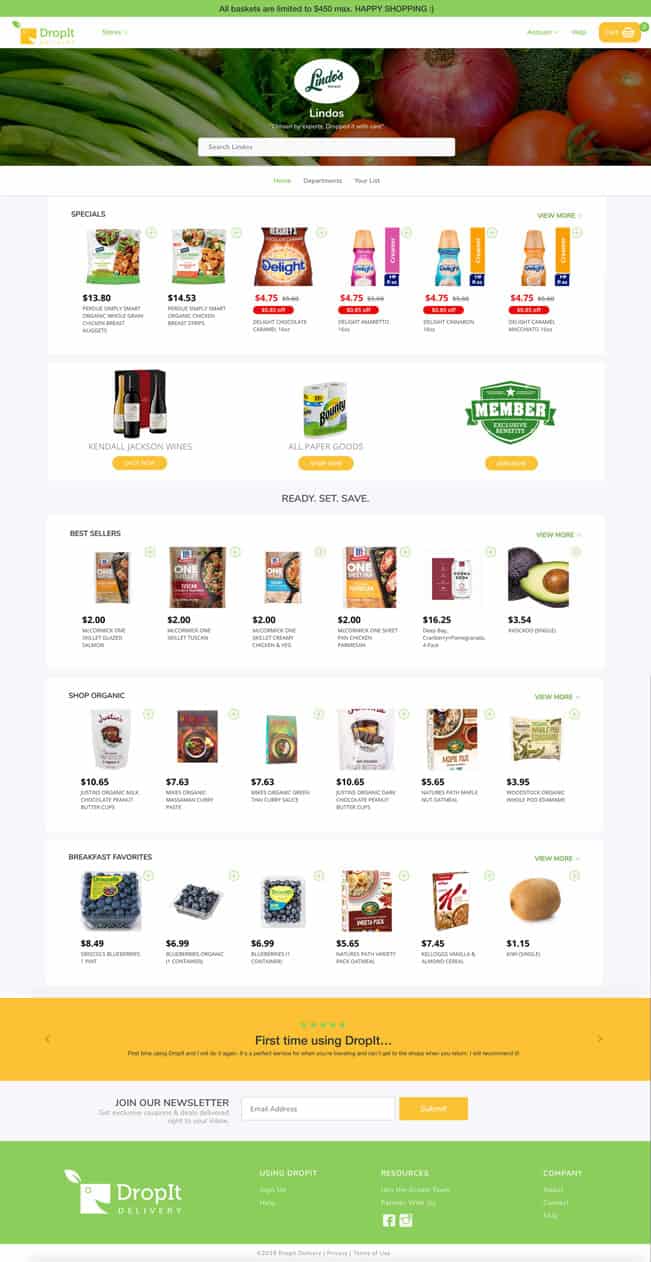Open the Facebook icon in footer
The width and height of the screenshot is (651, 1262).
[x=389, y=1220]
